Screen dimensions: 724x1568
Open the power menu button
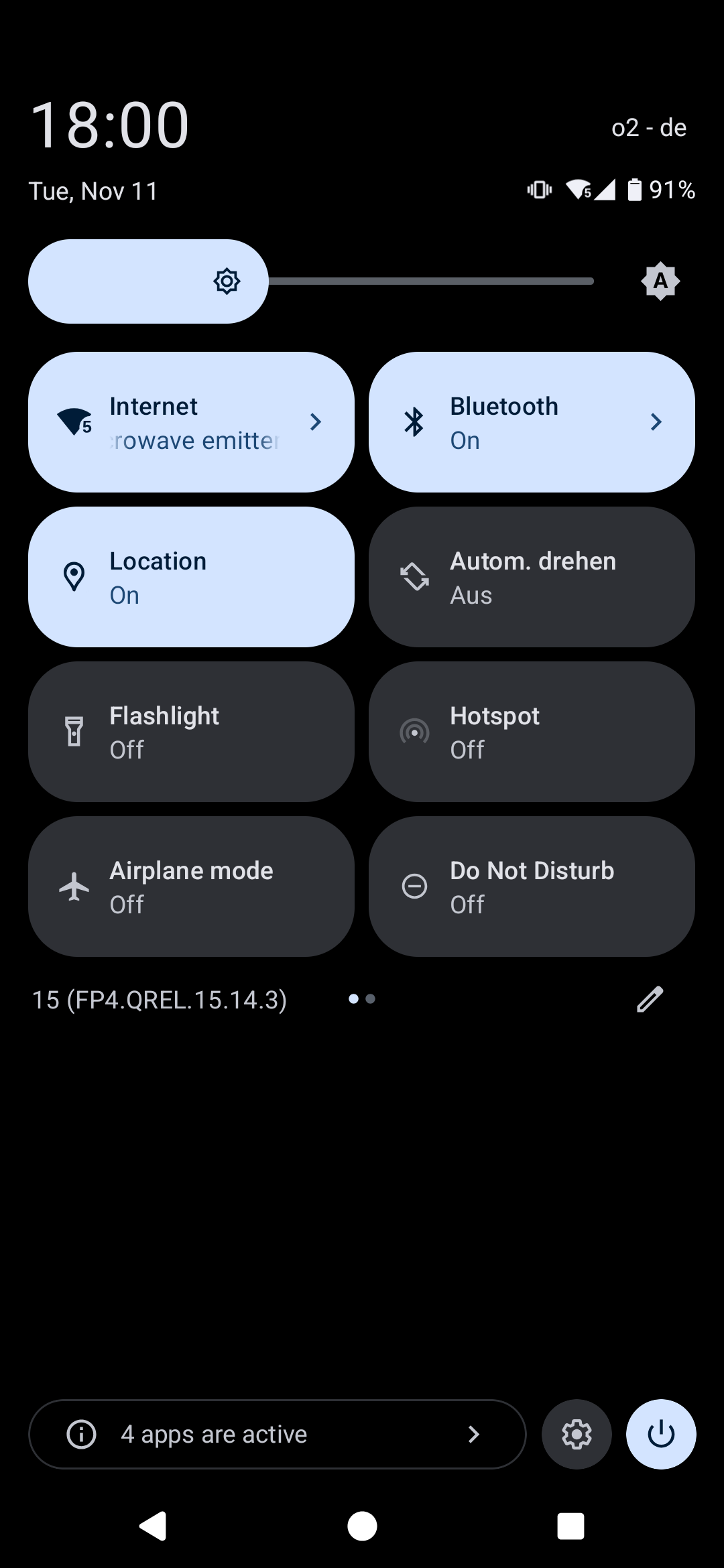click(x=661, y=1434)
